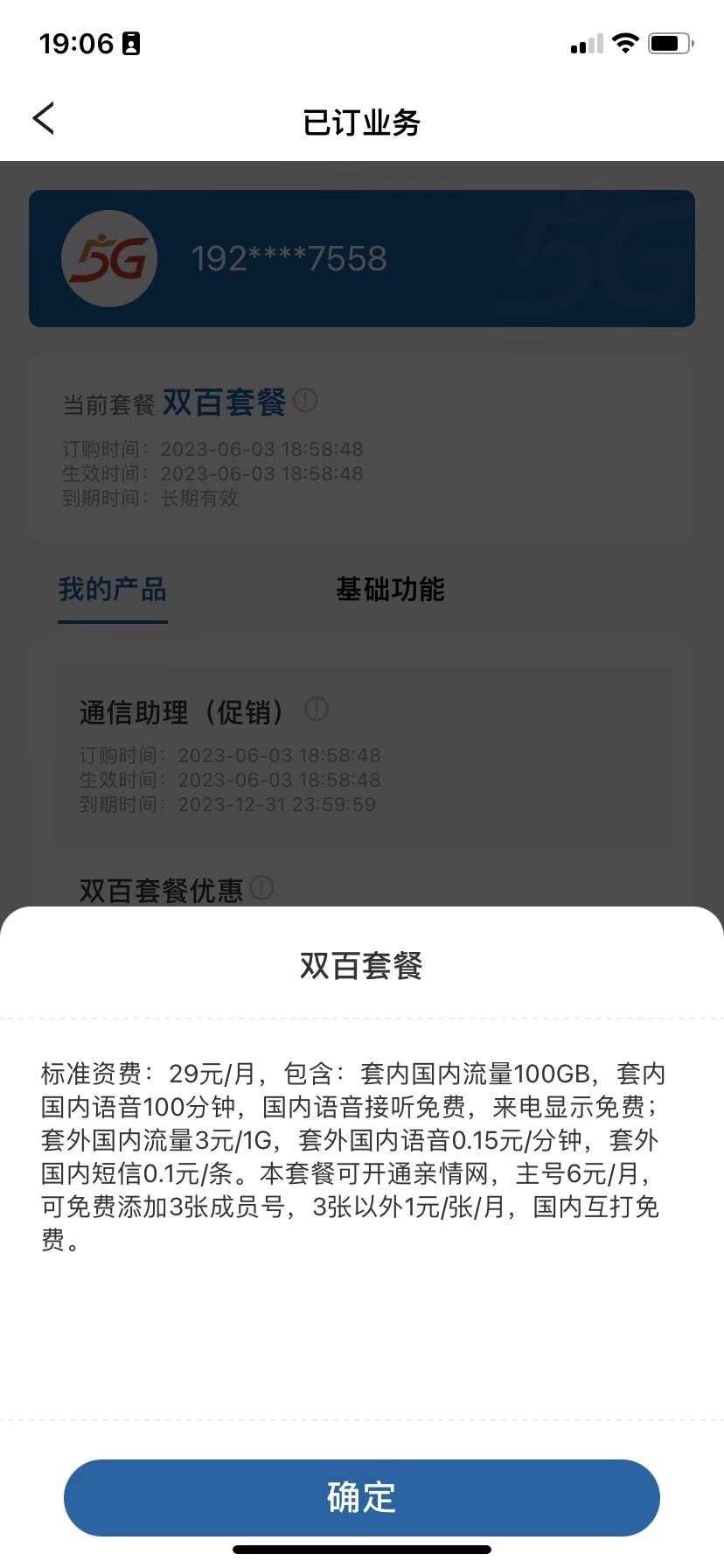View details icon for 通信助理（促销）
724x1568 pixels.
[x=317, y=710]
